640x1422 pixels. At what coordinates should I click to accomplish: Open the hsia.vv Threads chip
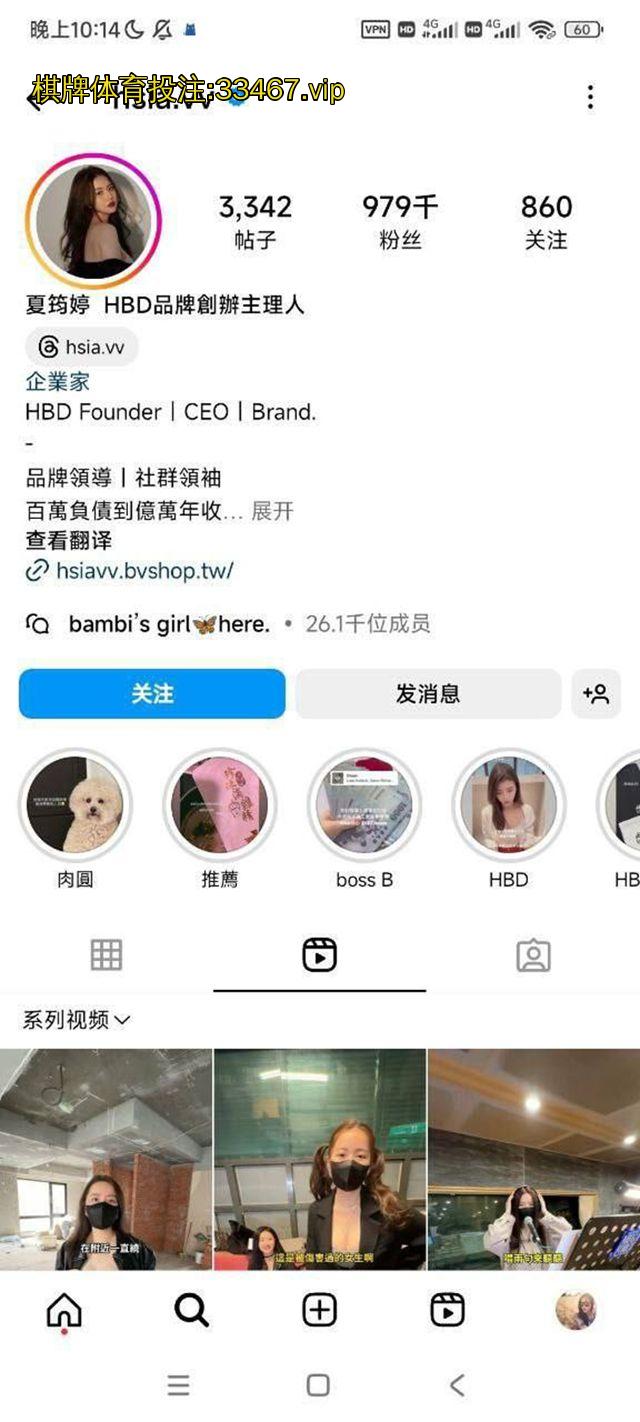pos(82,347)
